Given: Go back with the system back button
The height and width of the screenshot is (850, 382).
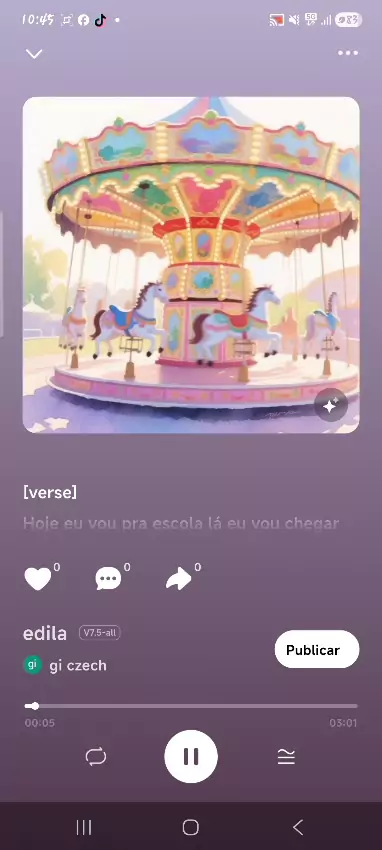Looking at the screenshot, I should point(297,827).
